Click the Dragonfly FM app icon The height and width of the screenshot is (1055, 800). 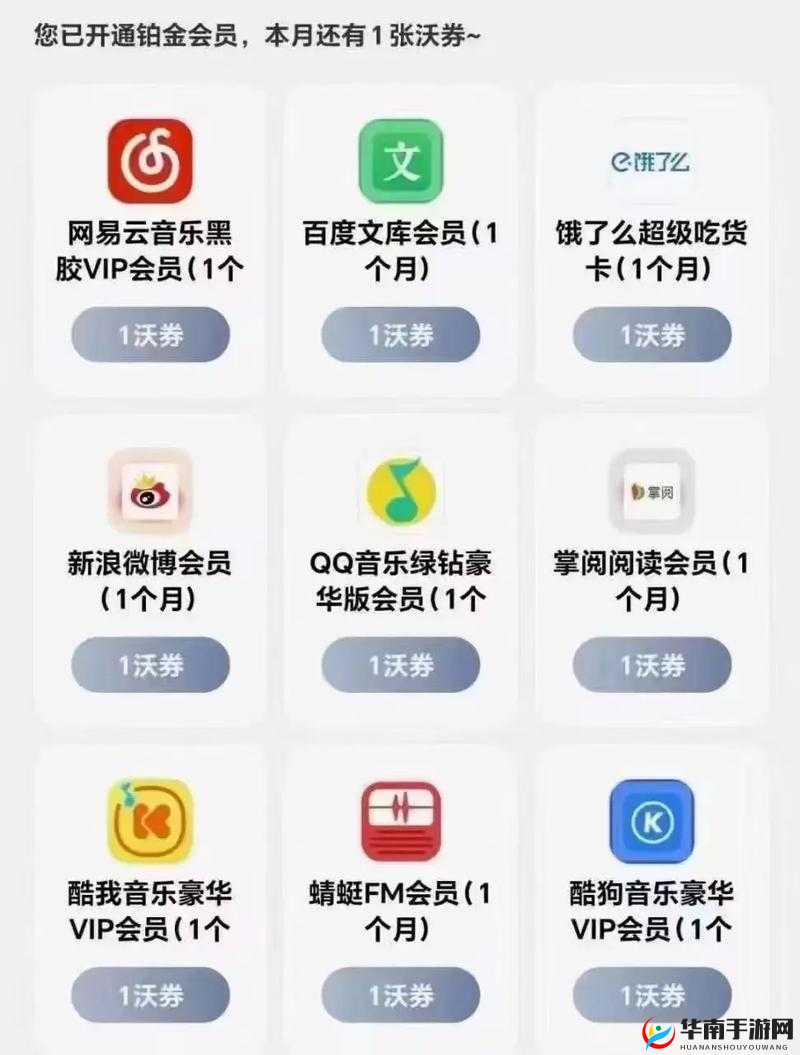tap(400, 820)
